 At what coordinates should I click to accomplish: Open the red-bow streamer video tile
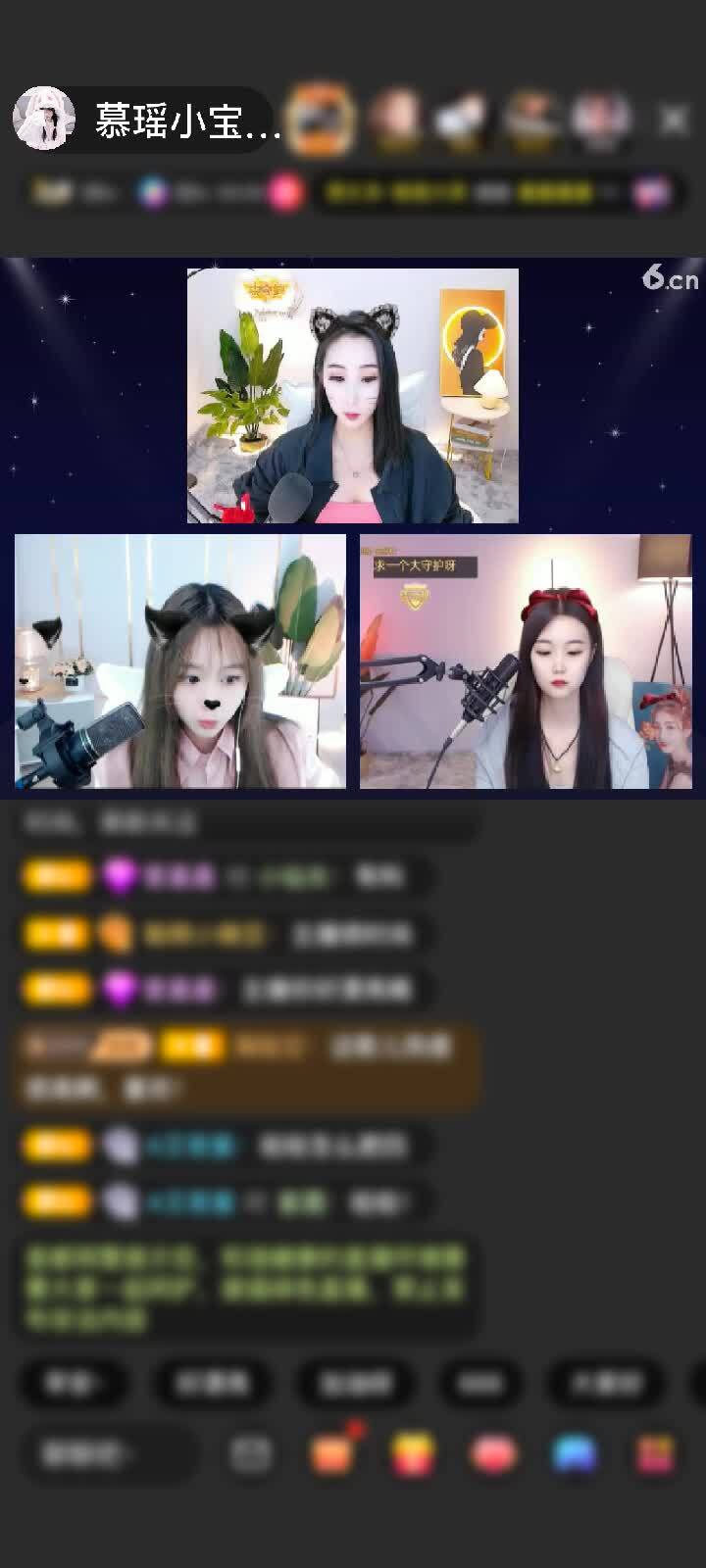[526, 661]
